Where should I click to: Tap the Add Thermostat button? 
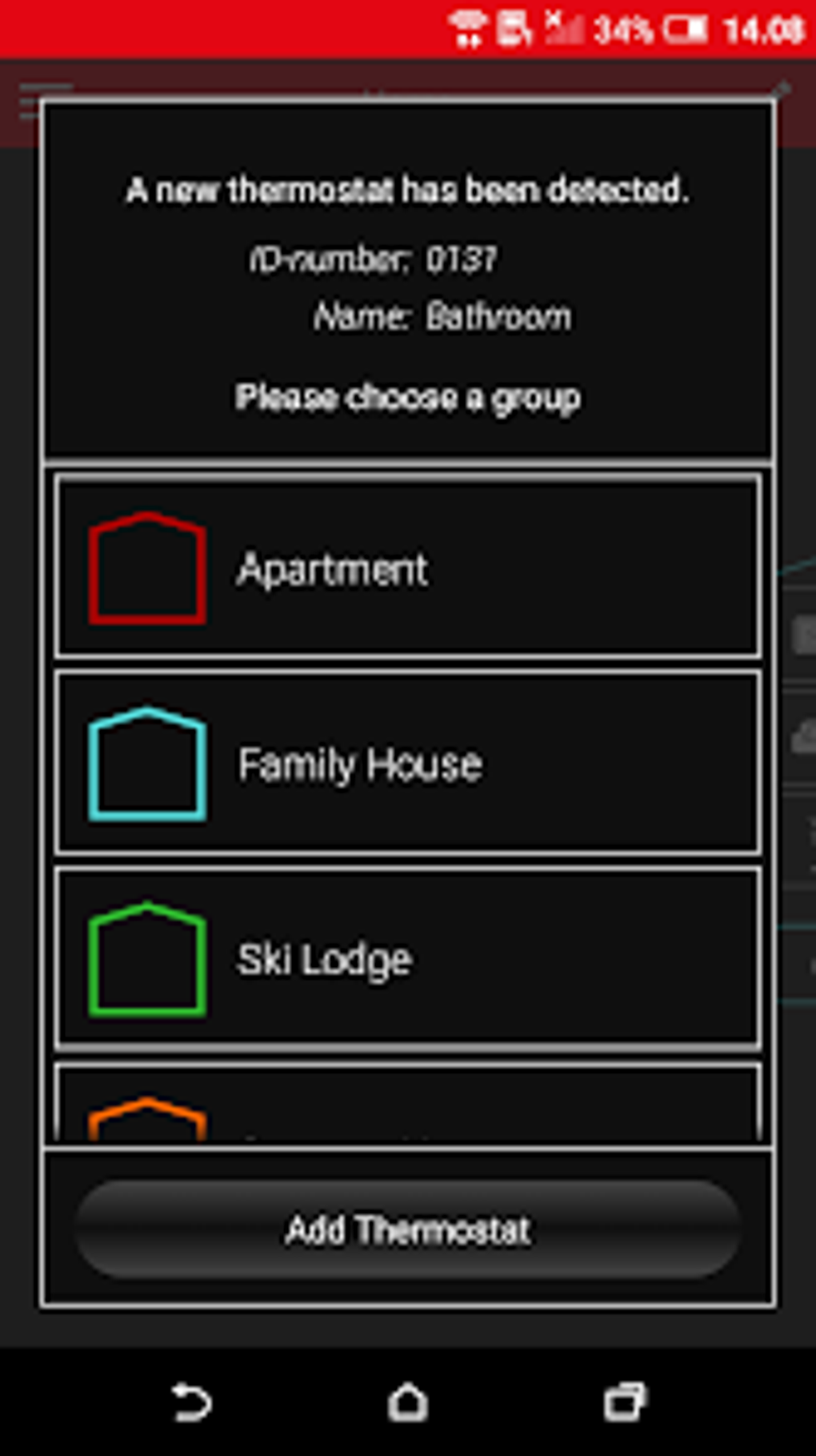(x=407, y=1229)
